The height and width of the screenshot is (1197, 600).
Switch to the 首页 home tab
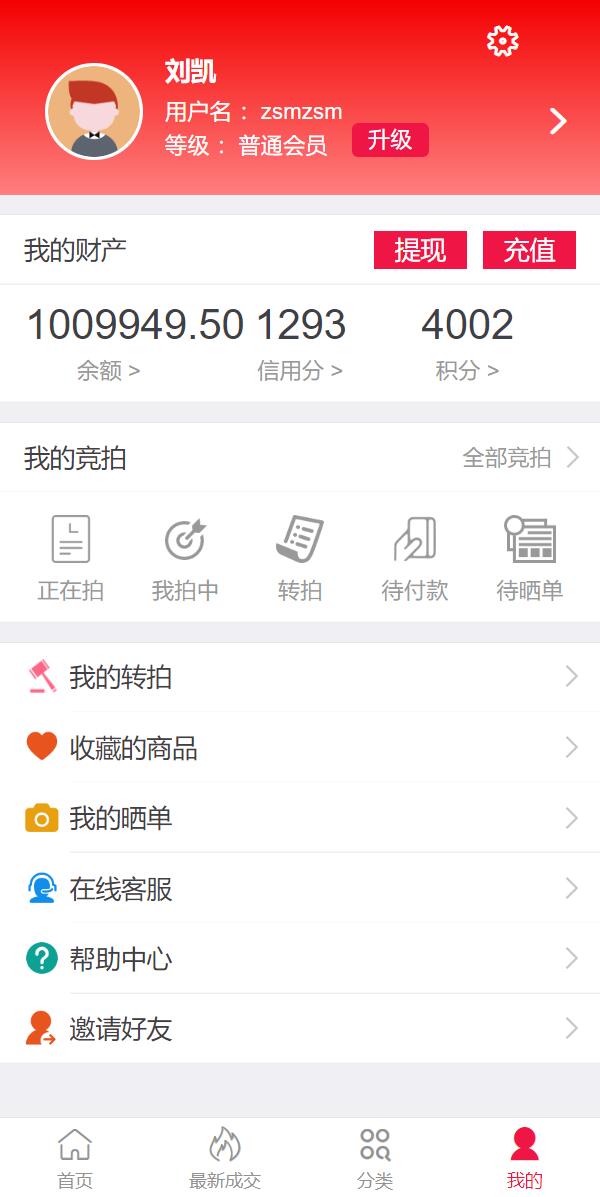75,1158
